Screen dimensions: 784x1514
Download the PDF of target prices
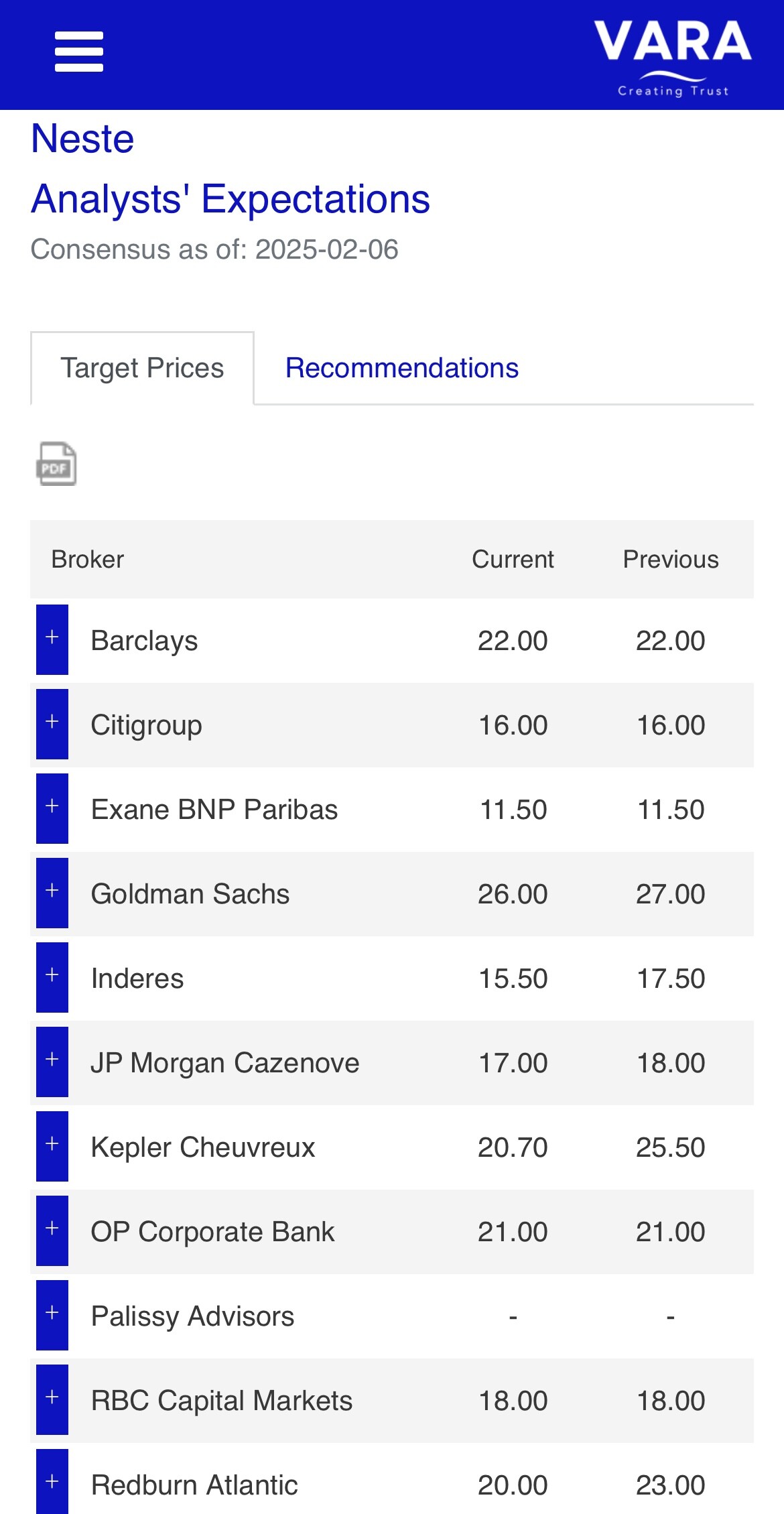[x=56, y=464]
